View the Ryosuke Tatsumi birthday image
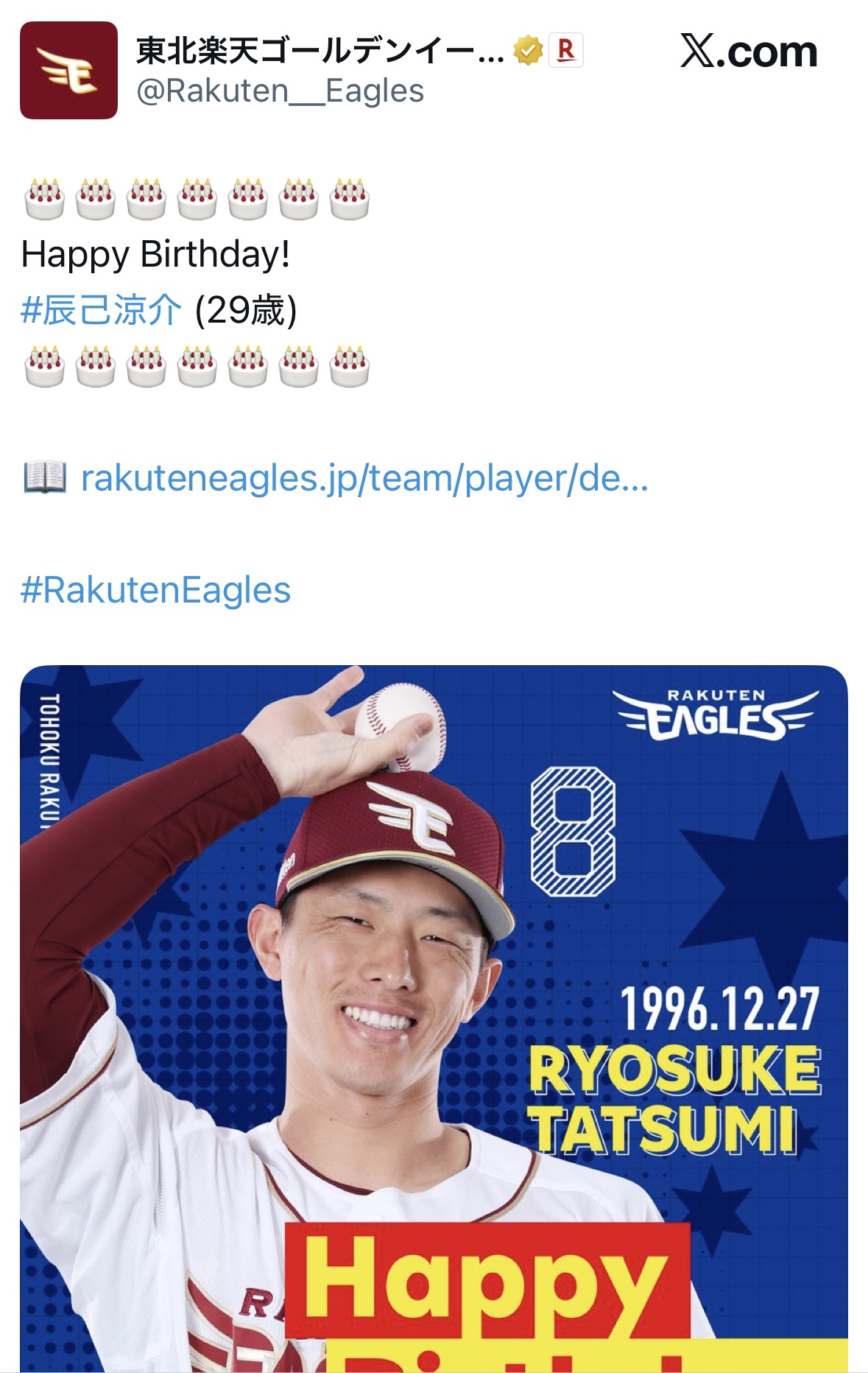868x1373 pixels. pos(434,1016)
